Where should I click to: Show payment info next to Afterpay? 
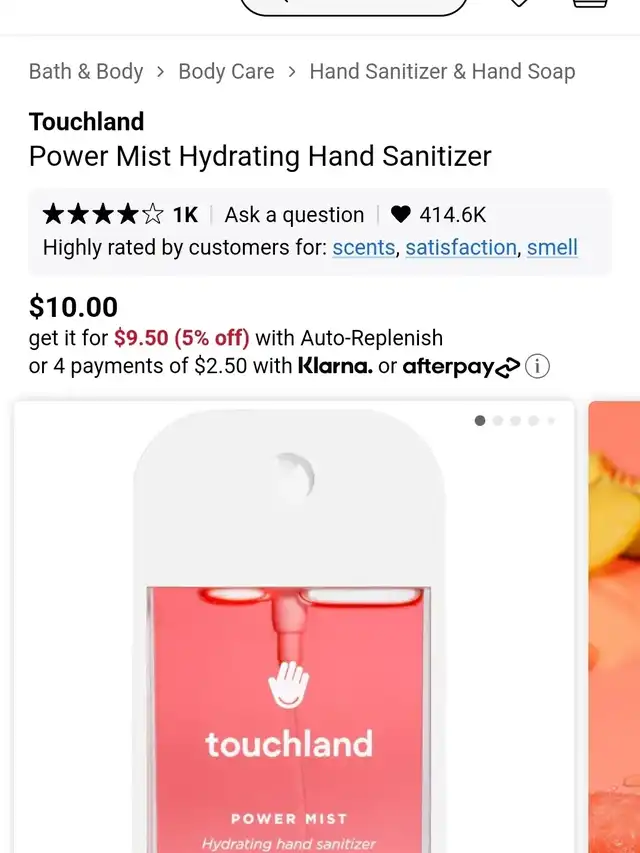537,367
